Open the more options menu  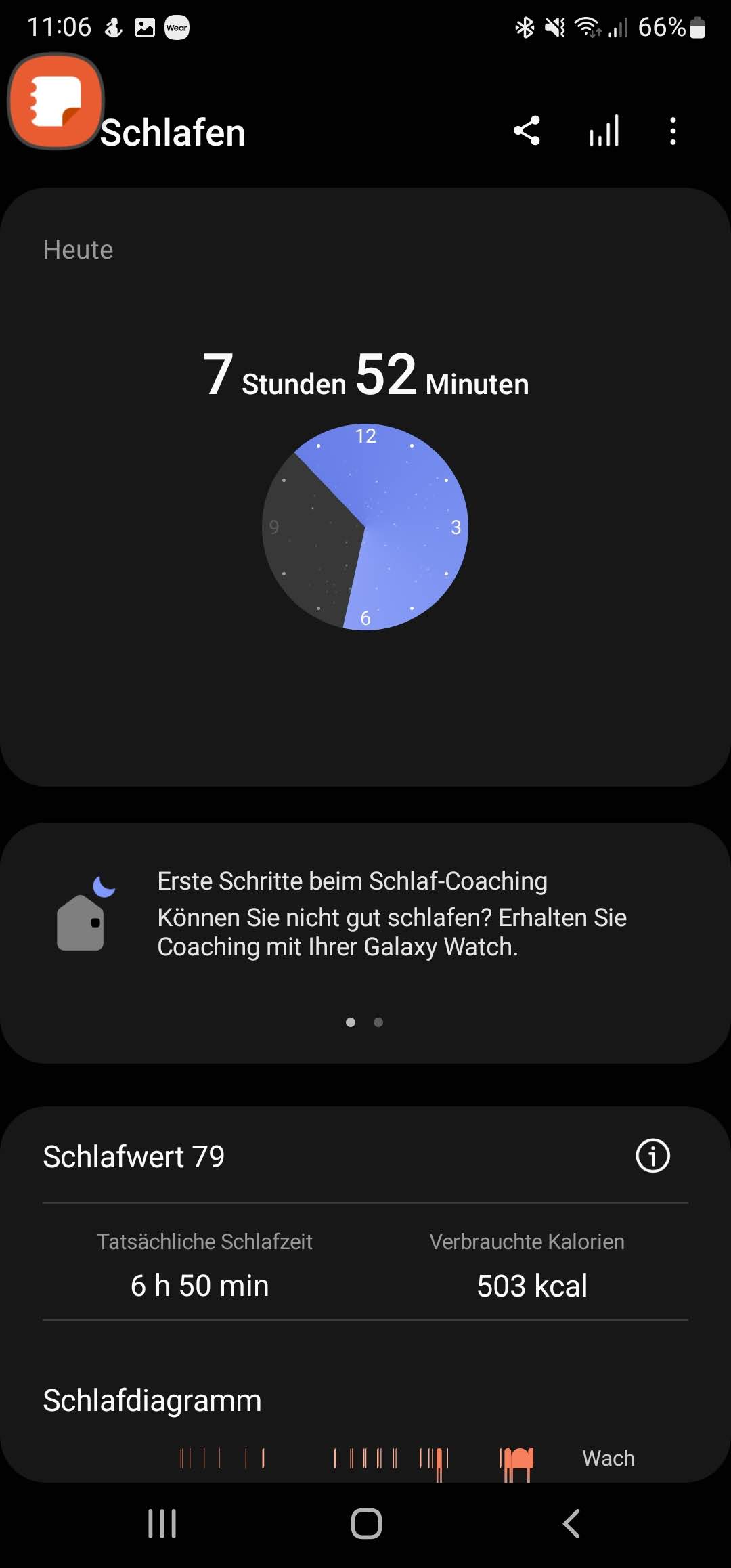(672, 131)
